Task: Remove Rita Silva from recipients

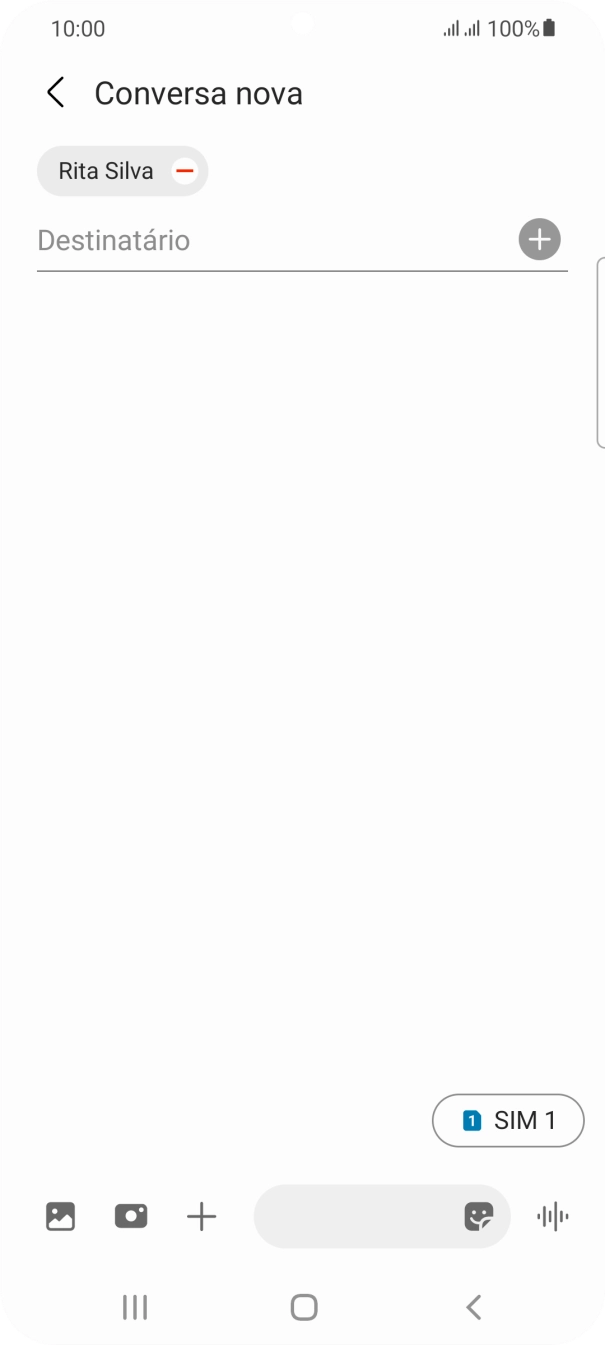Action: [184, 171]
